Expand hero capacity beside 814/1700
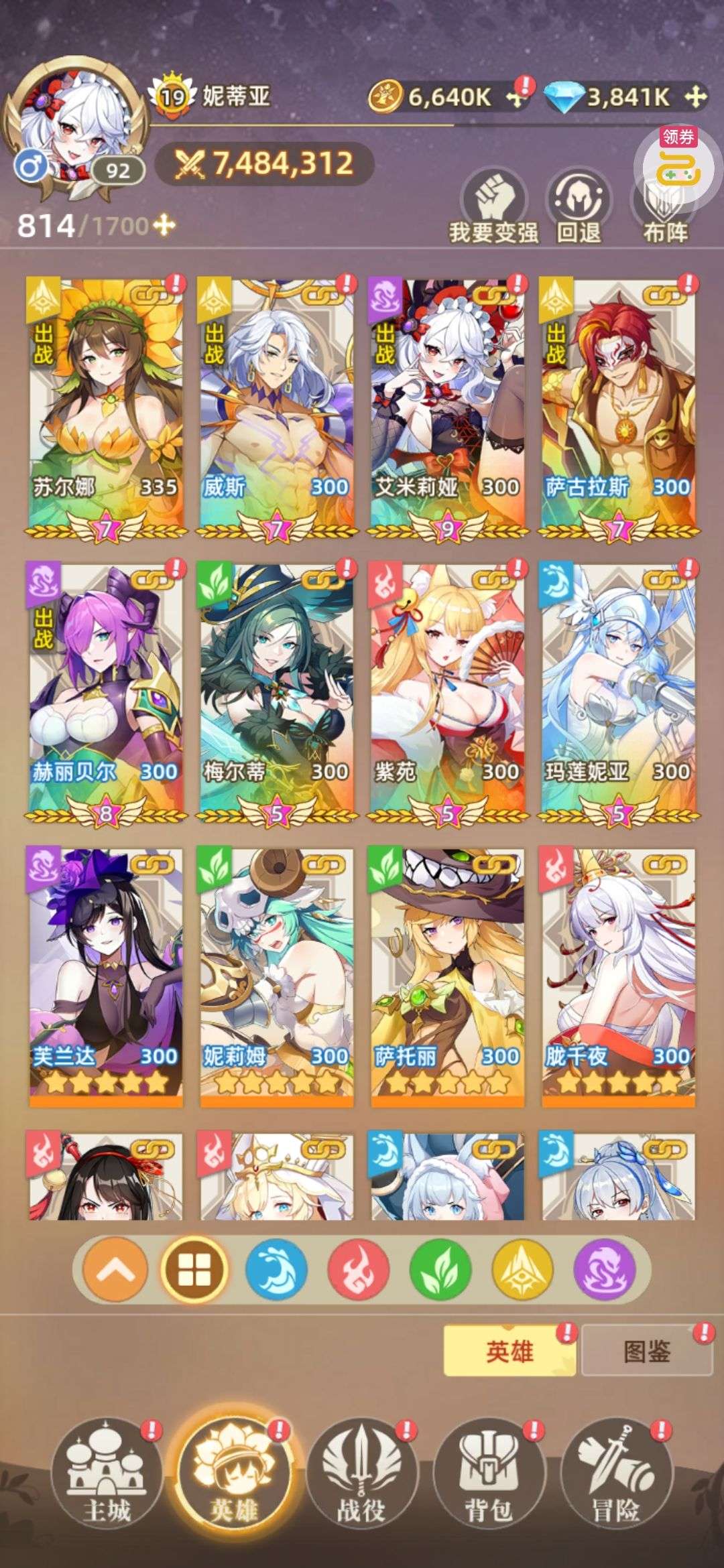 164,225
